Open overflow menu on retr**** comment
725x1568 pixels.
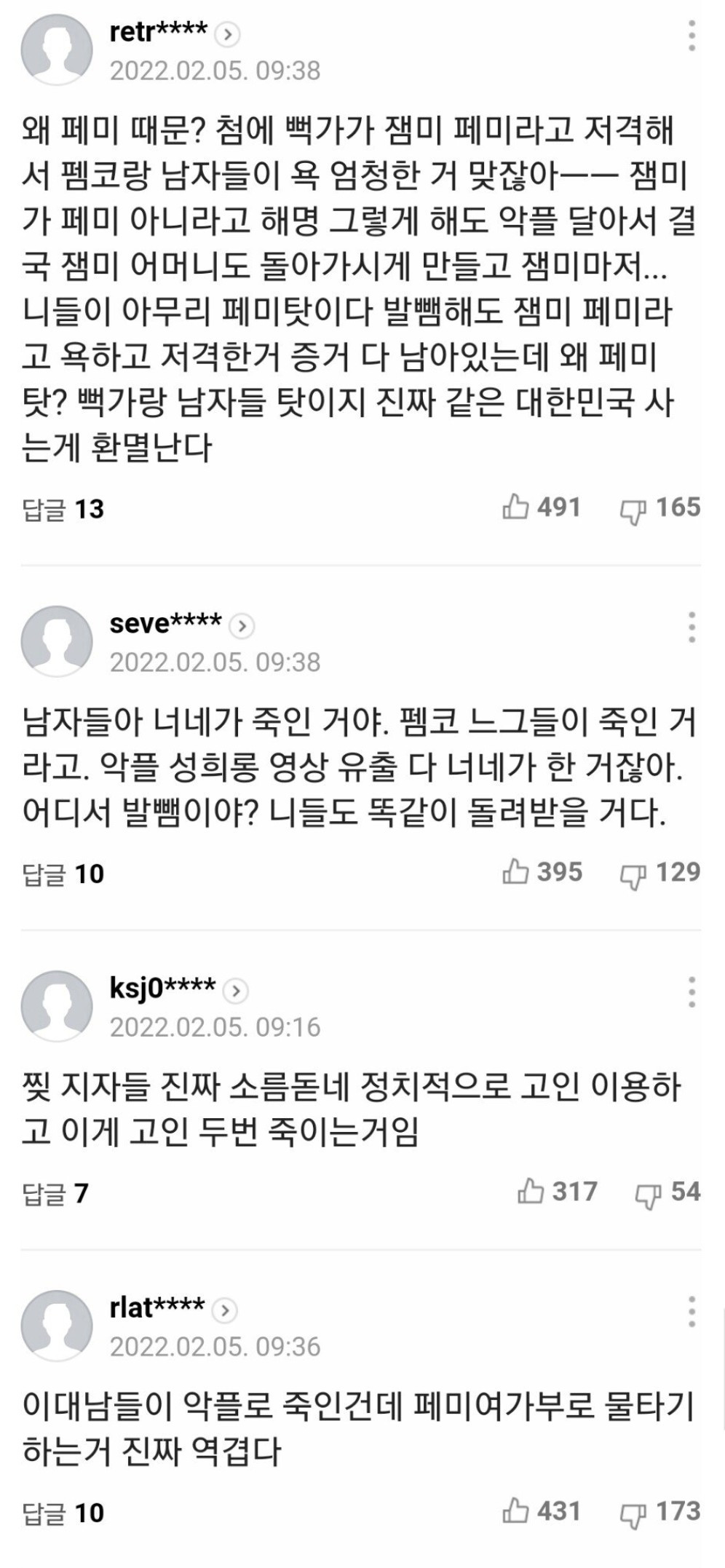[x=692, y=35]
